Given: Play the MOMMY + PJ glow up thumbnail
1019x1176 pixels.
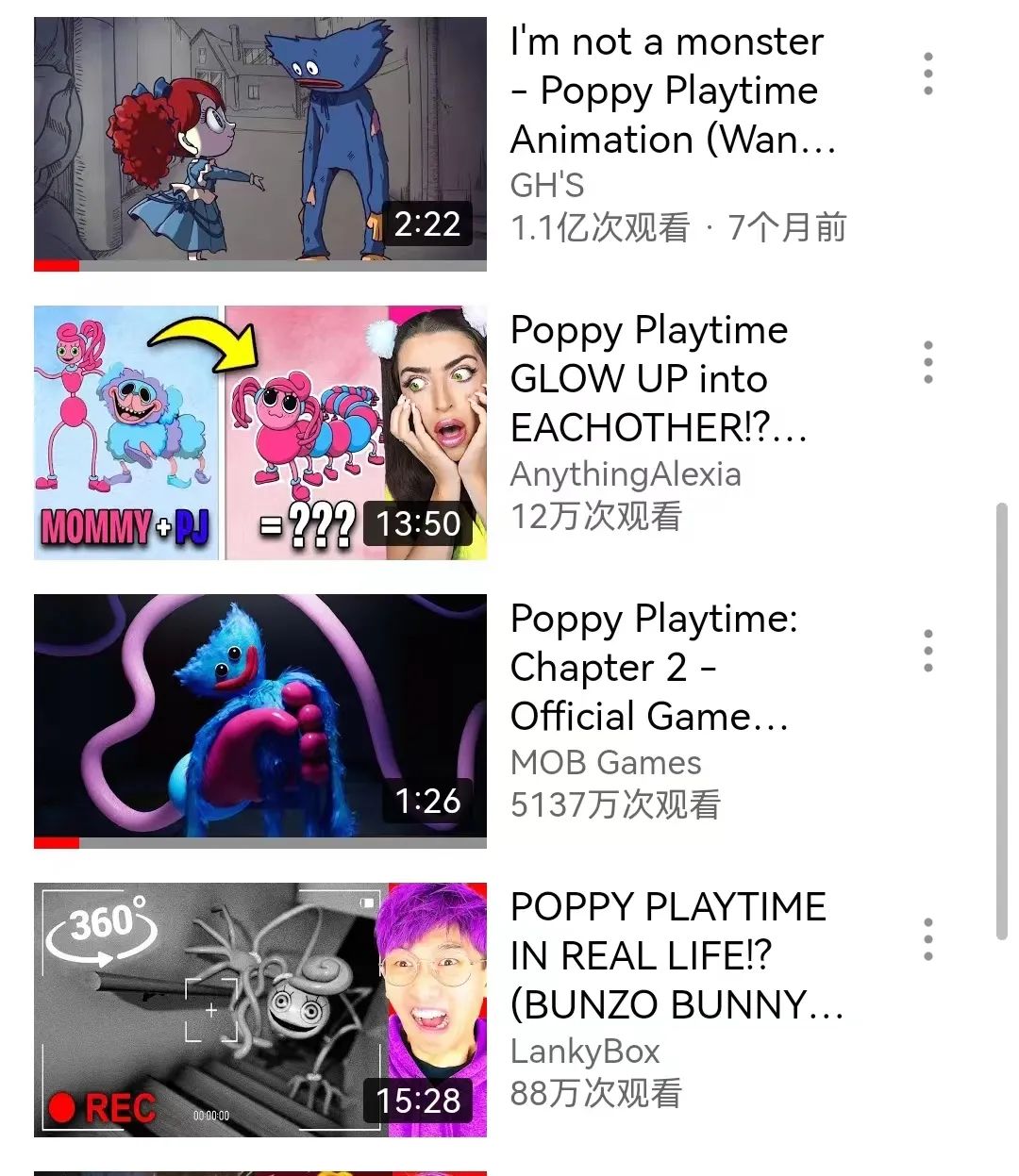Looking at the screenshot, I should coord(260,432).
